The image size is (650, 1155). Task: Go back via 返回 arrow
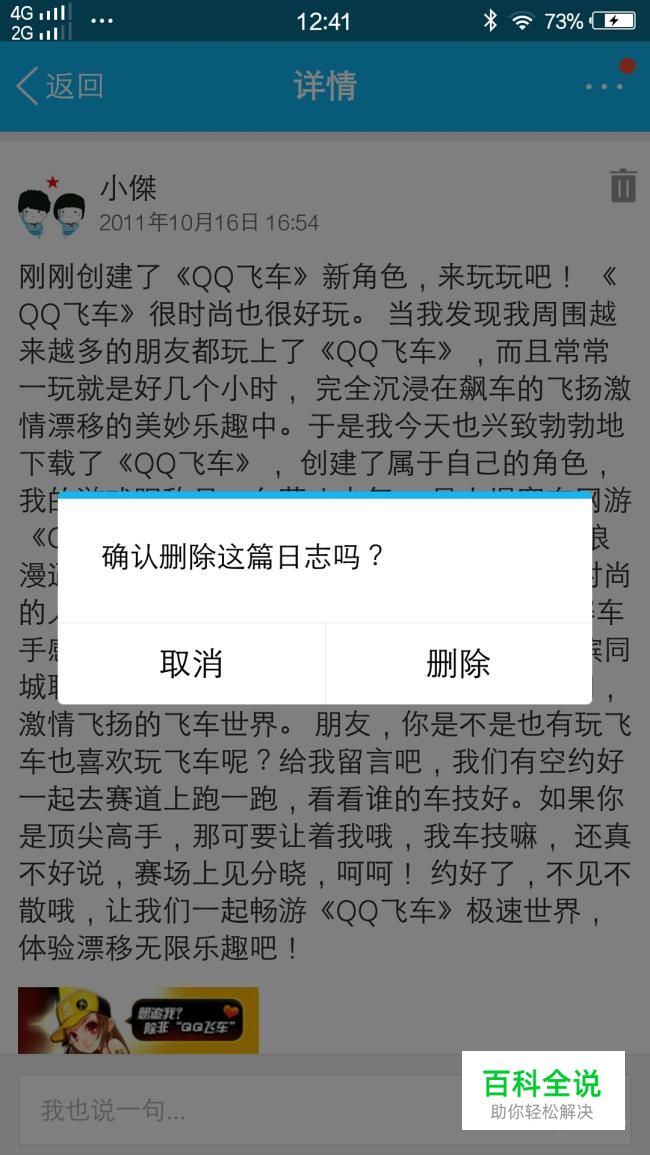[60, 86]
